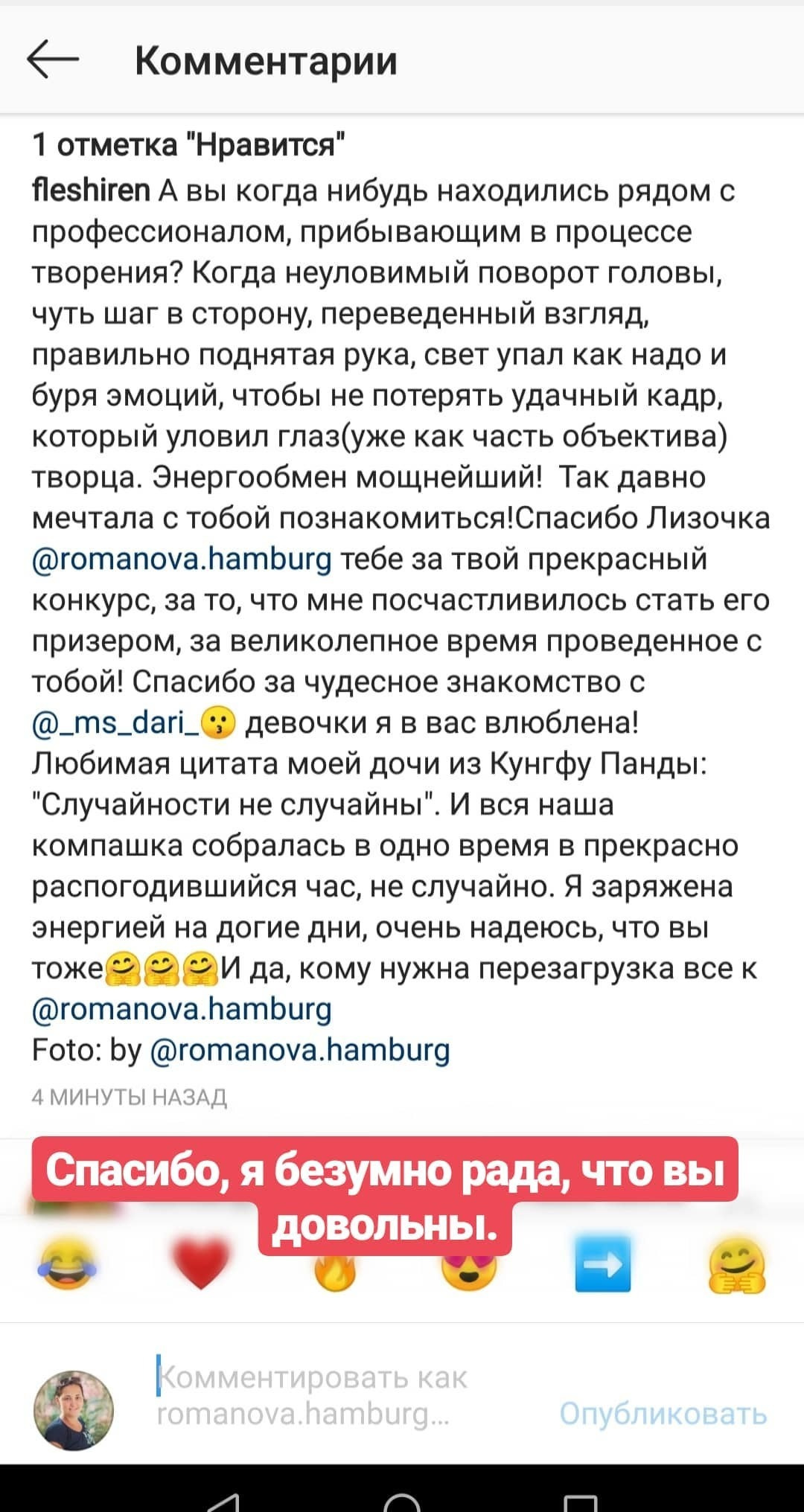This screenshot has width=804, height=1512.
Task: Tap "Опубликовать" to post the comment
Action: (x=663, y=1413)
